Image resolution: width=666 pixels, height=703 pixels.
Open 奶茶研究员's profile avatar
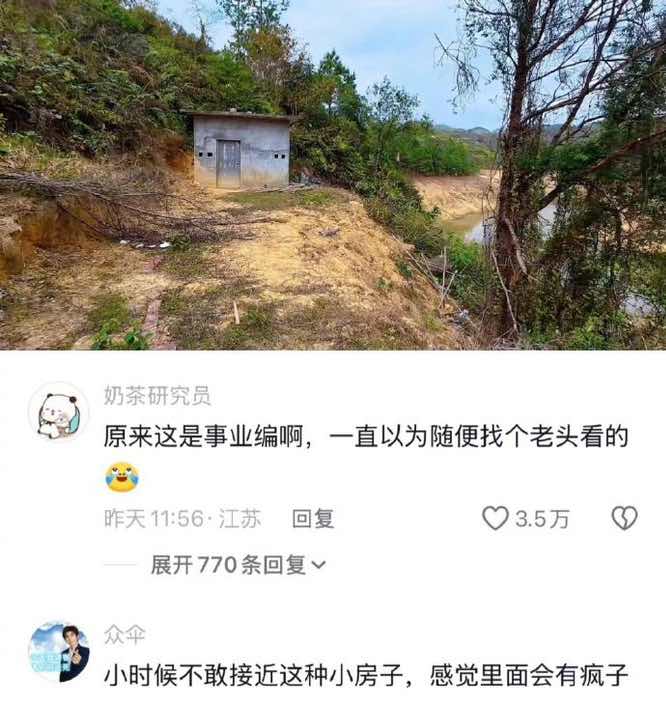pos(58,410)
